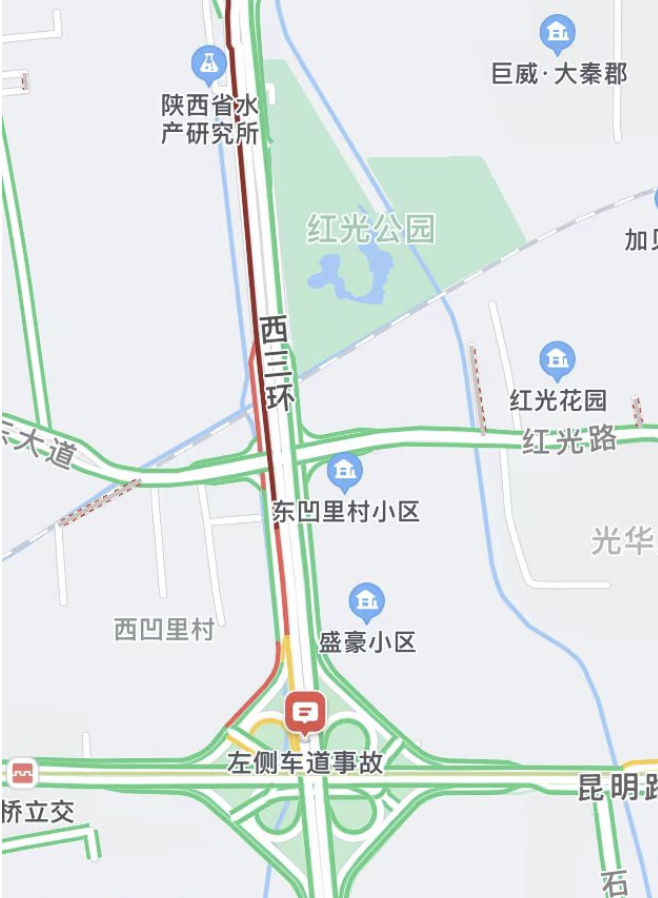Open the left-lane accident marker on the map
The image size is (658, 898).
[304, 713]
